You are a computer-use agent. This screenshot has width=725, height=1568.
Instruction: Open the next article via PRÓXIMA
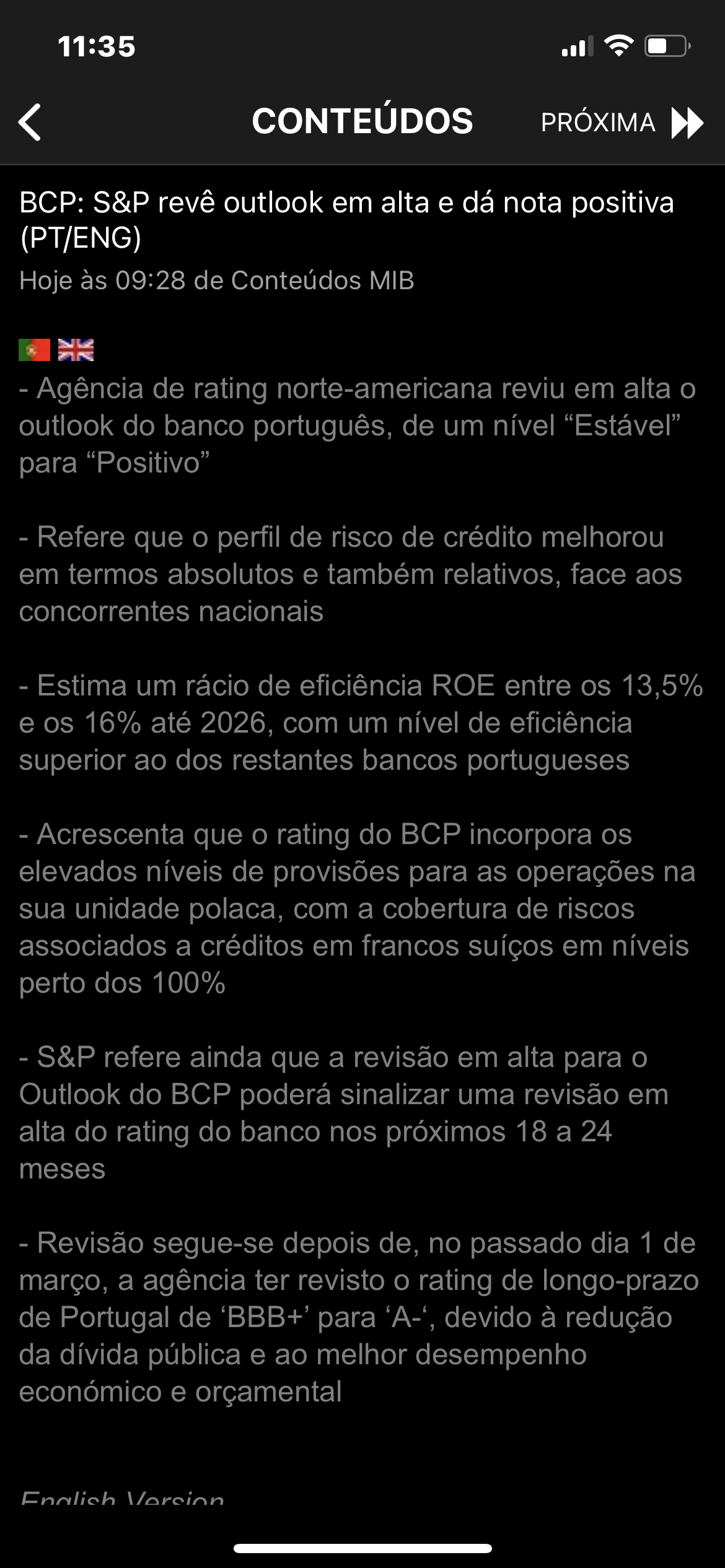[622, 123]
